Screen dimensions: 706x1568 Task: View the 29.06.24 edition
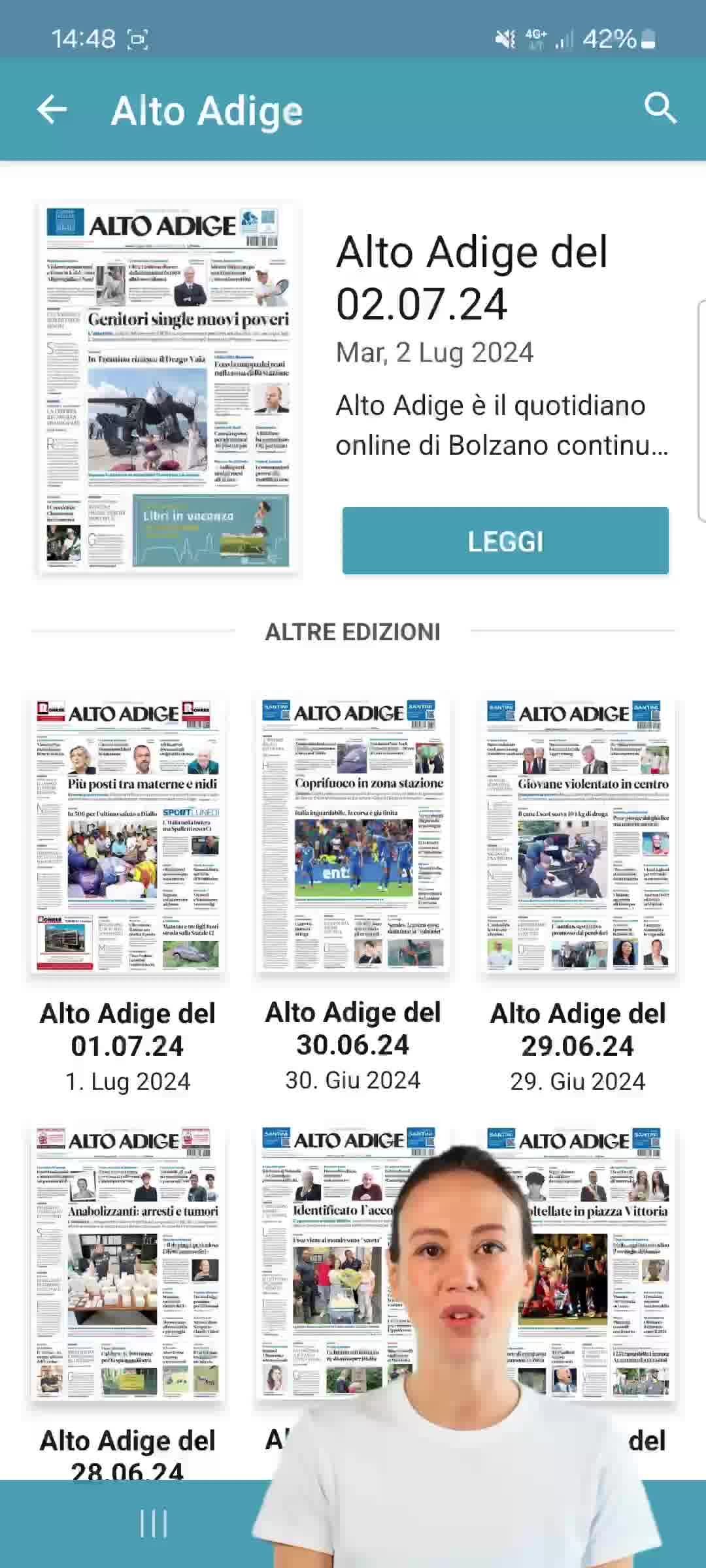[578, 836]
